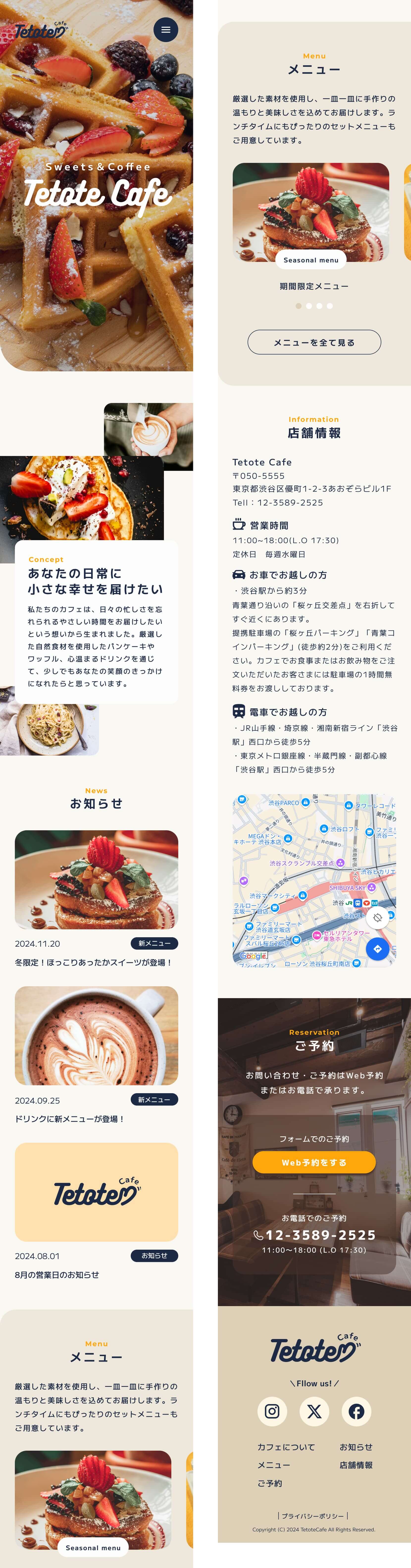Open the Instagram profile
The height and width of the screenshot is (1568, 411).
[x=272, y=1411]
